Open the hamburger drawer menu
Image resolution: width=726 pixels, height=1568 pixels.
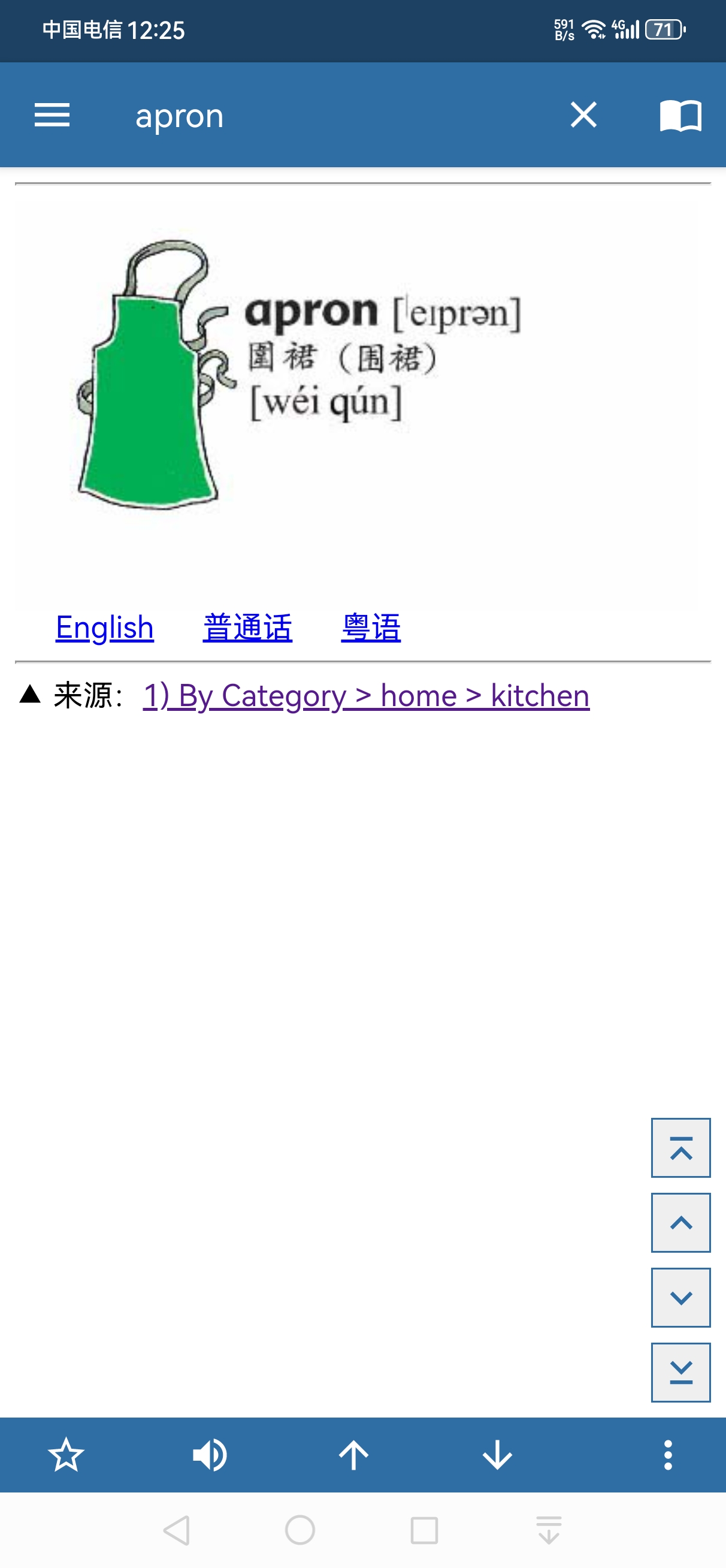click(52, 115)
